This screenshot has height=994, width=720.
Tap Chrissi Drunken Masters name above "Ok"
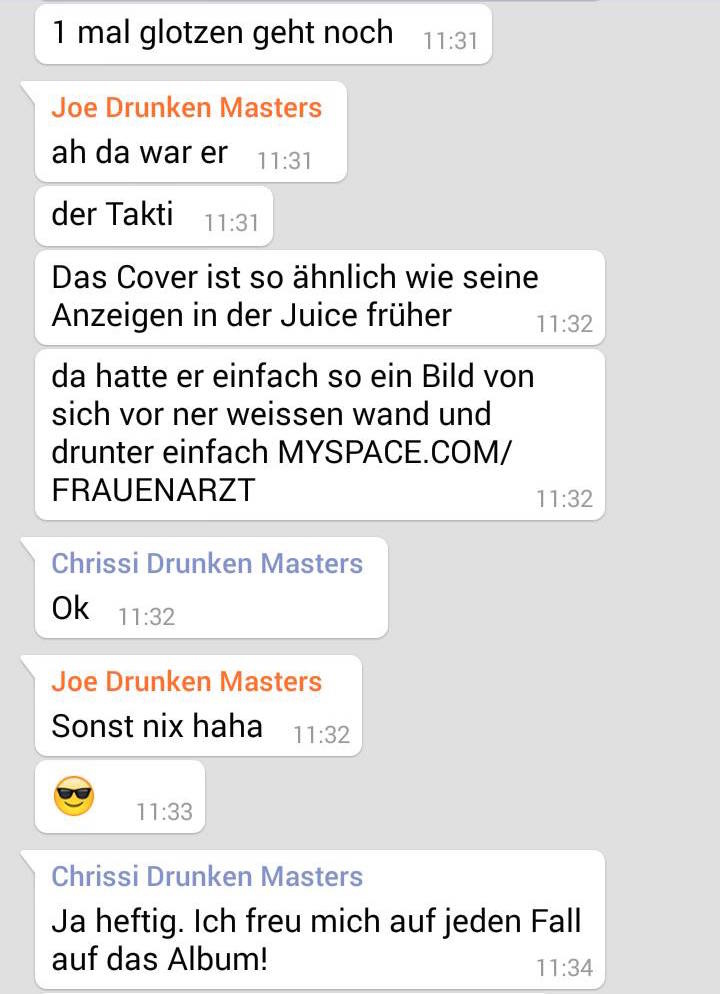pyautogui.click(x=207, y=563)
